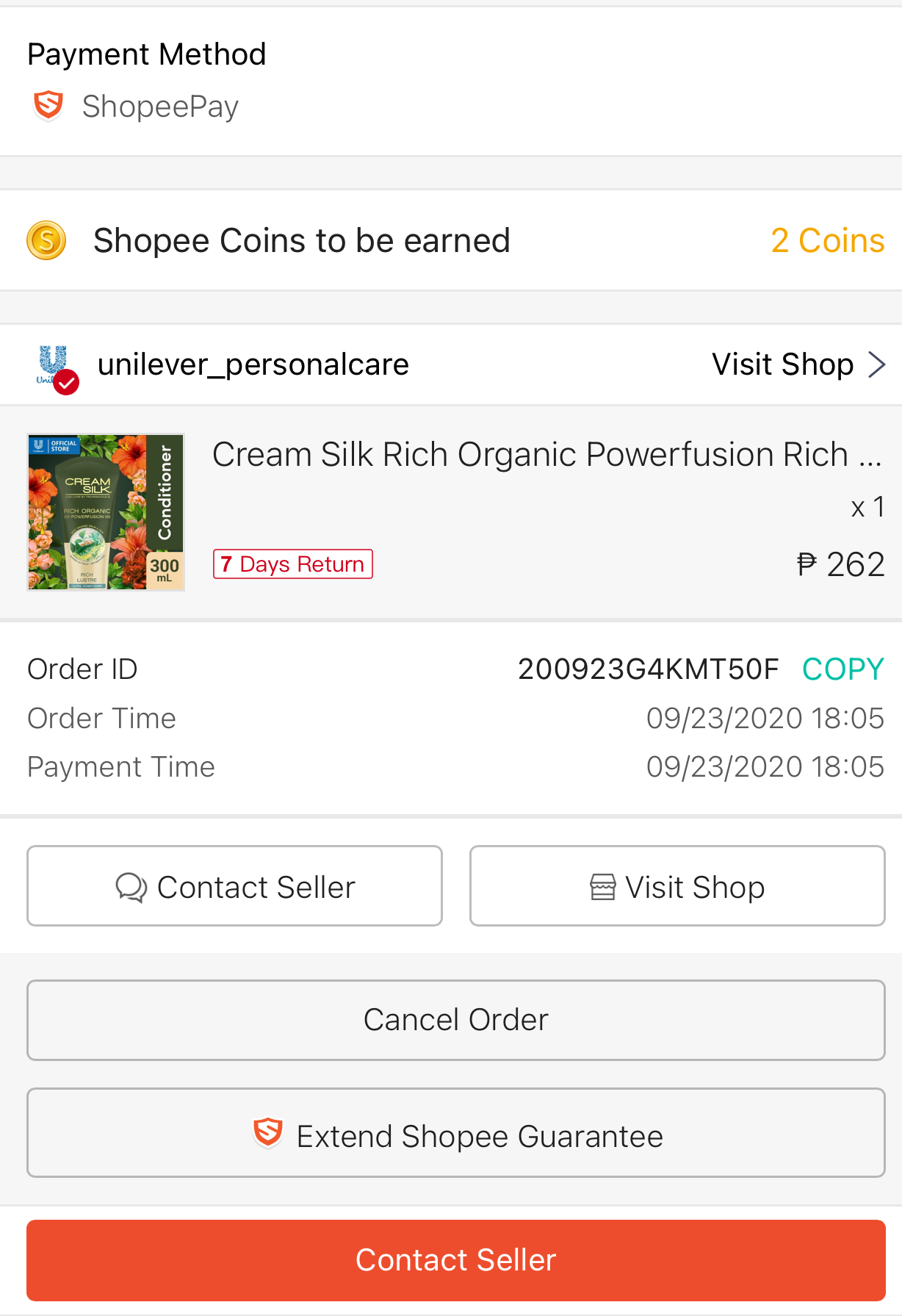
Task: Tap the orange Contact Seller button
Action: 455,1260
